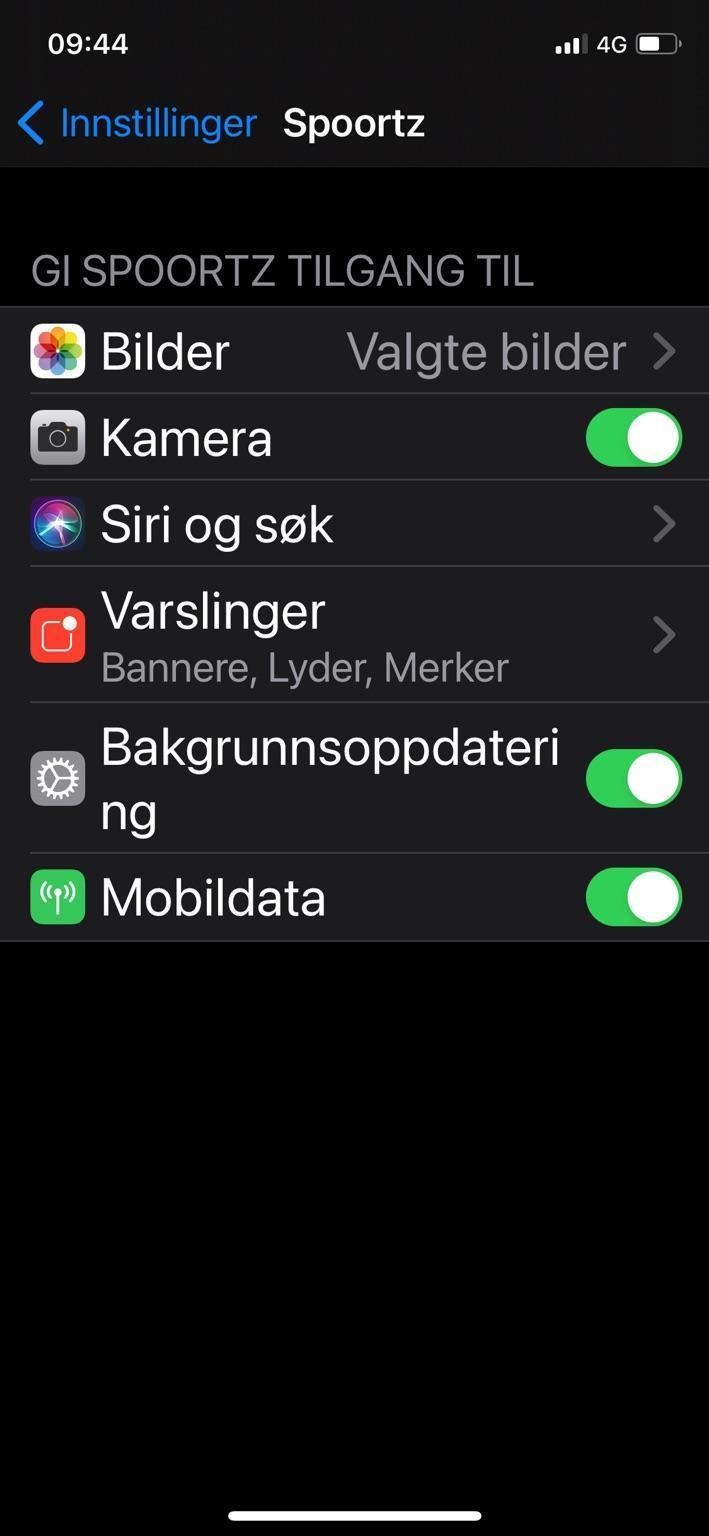This screenshot has width=709, height=1536.
Task: Disable Bakgrunnsoppdatering switch
Action: [633, 778]
